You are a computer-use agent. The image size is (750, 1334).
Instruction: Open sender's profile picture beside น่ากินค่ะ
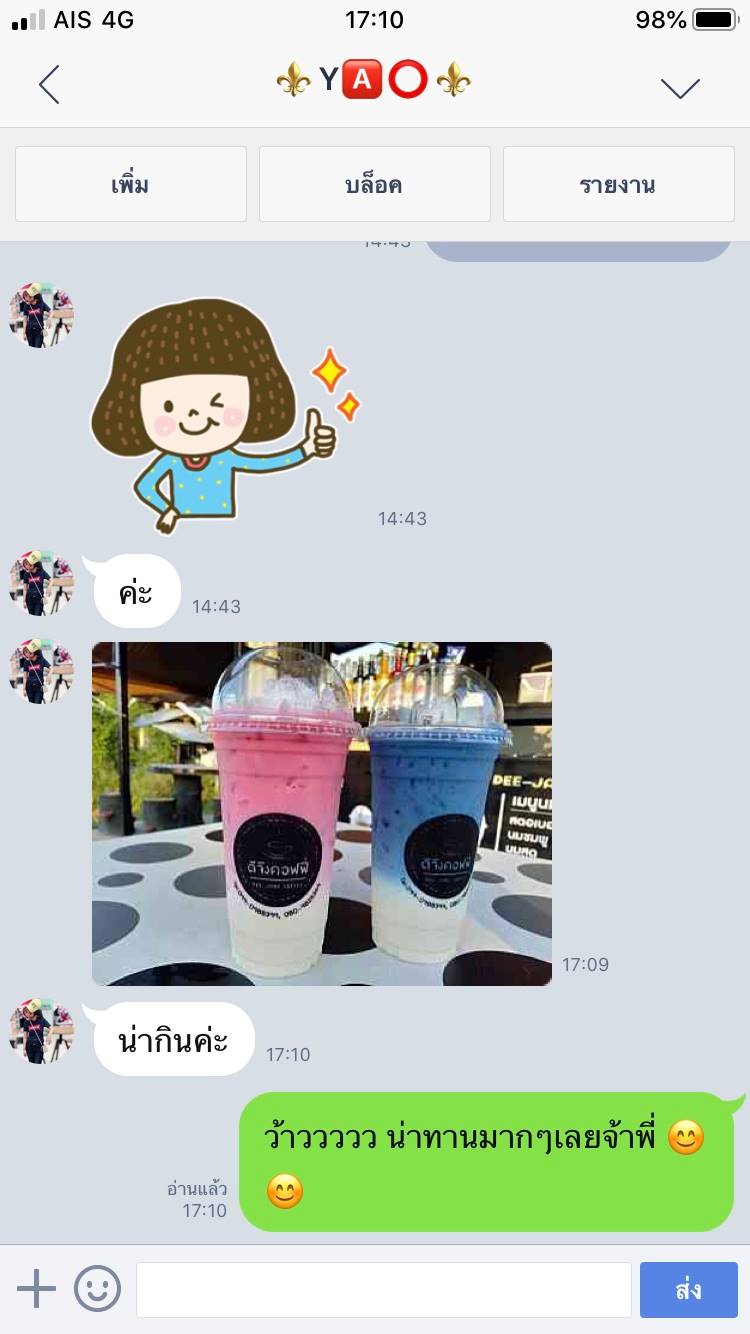pyautogui.click(x=42, y=1031)
